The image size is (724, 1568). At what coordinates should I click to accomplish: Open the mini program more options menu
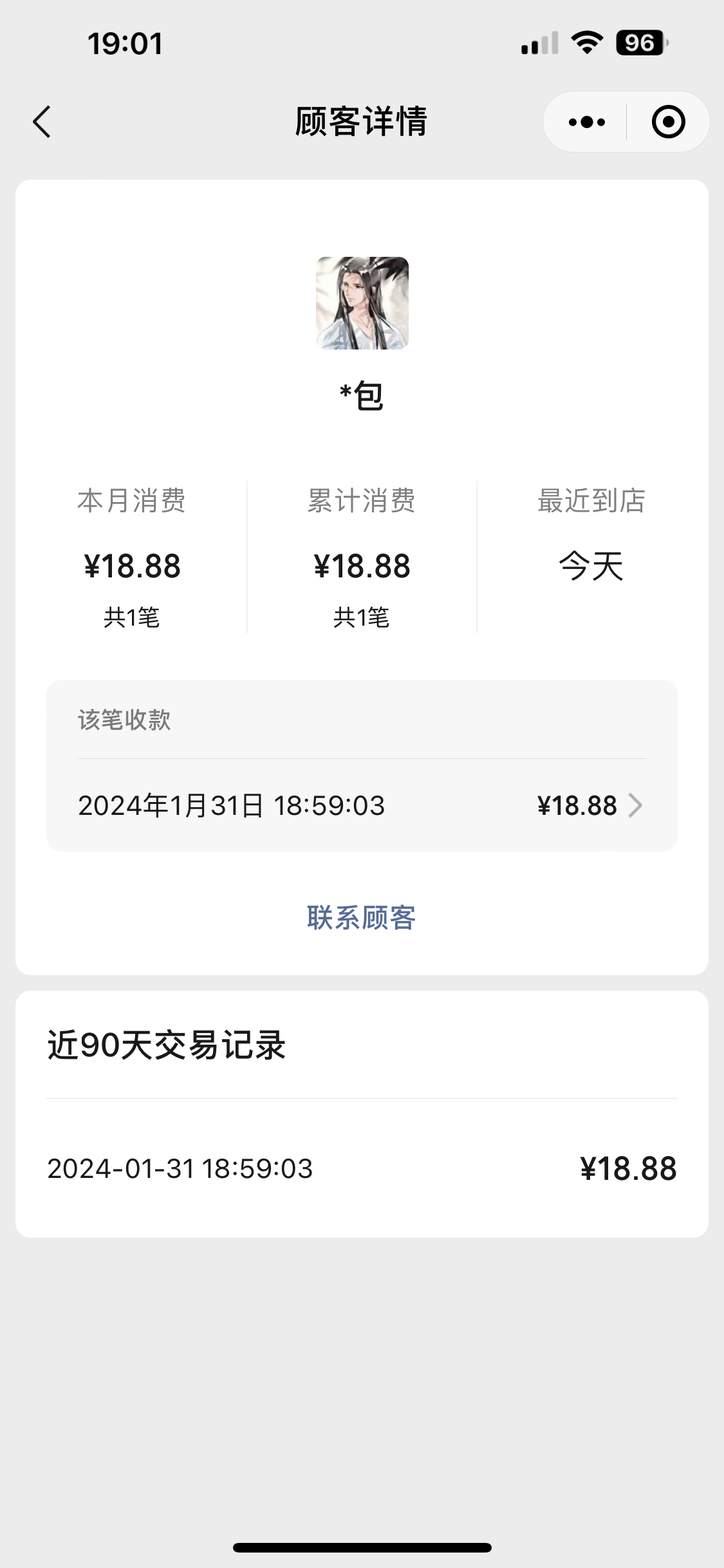click(x=586, y=122)
